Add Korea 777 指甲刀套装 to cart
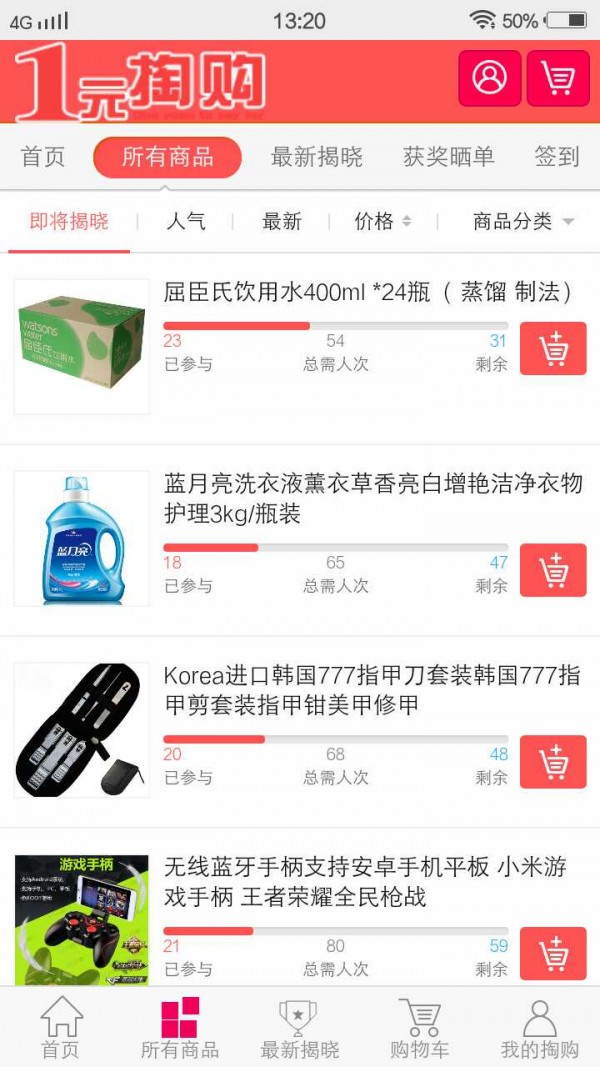Viewport: 600px width, 1067px height. [553, 762]
